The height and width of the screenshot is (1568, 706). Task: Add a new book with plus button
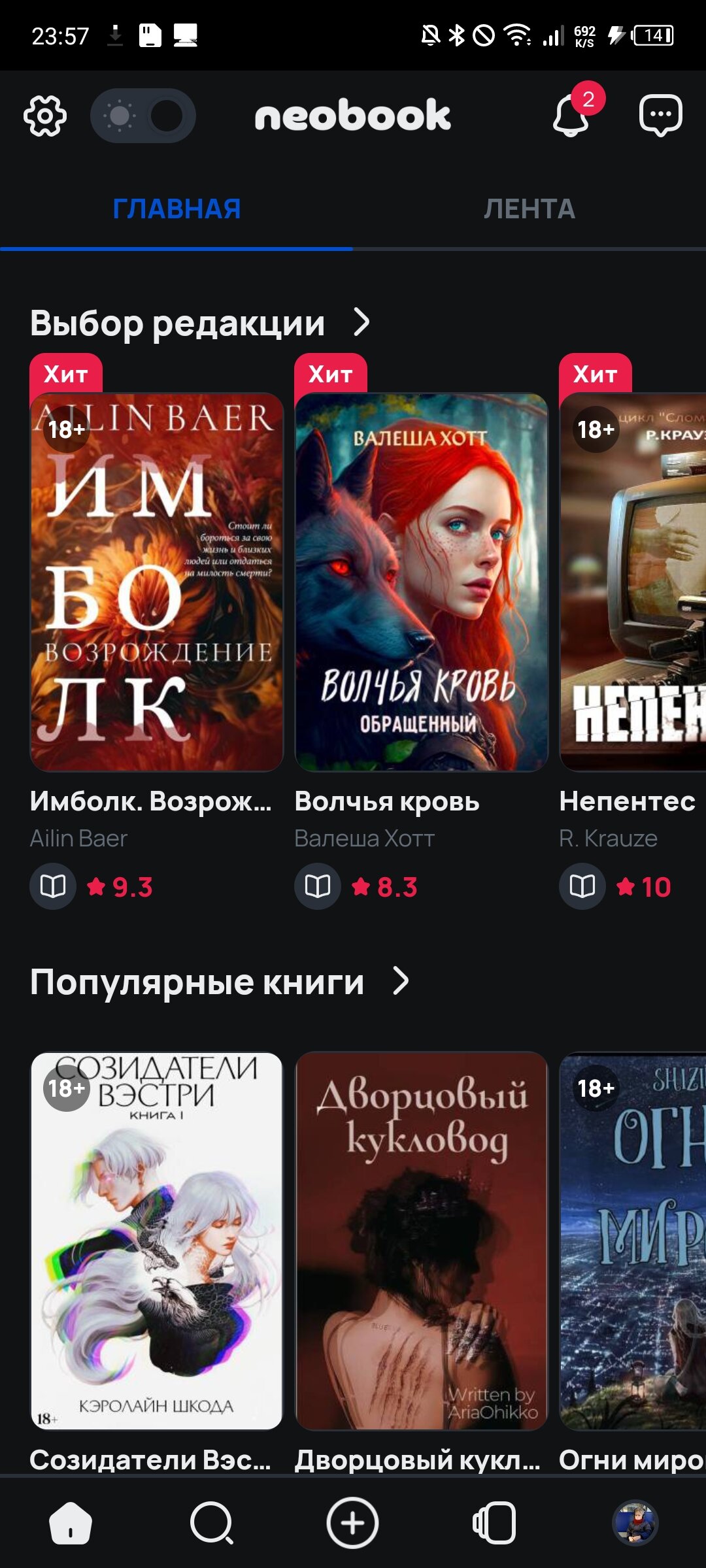coord(352,1523)
